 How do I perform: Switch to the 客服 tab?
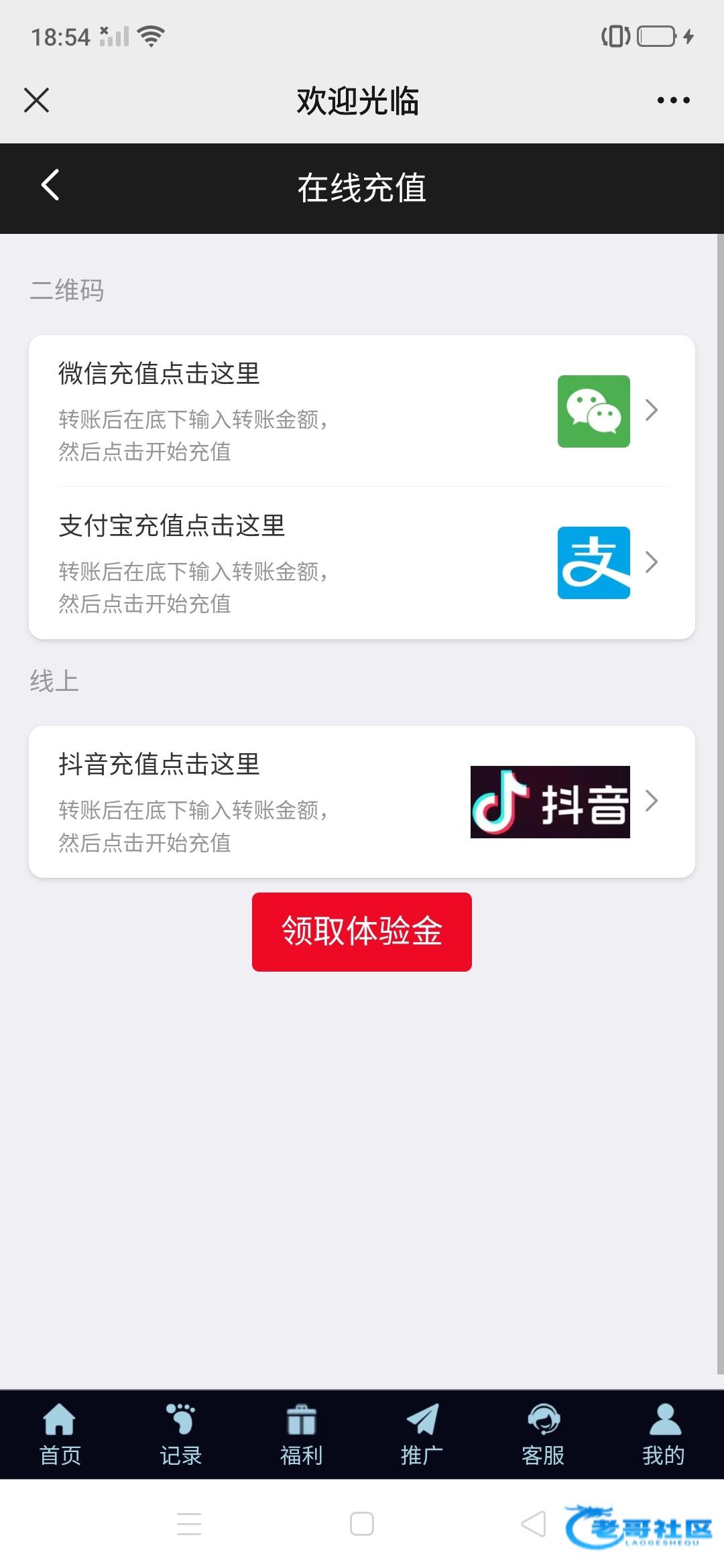point(543,1435)
